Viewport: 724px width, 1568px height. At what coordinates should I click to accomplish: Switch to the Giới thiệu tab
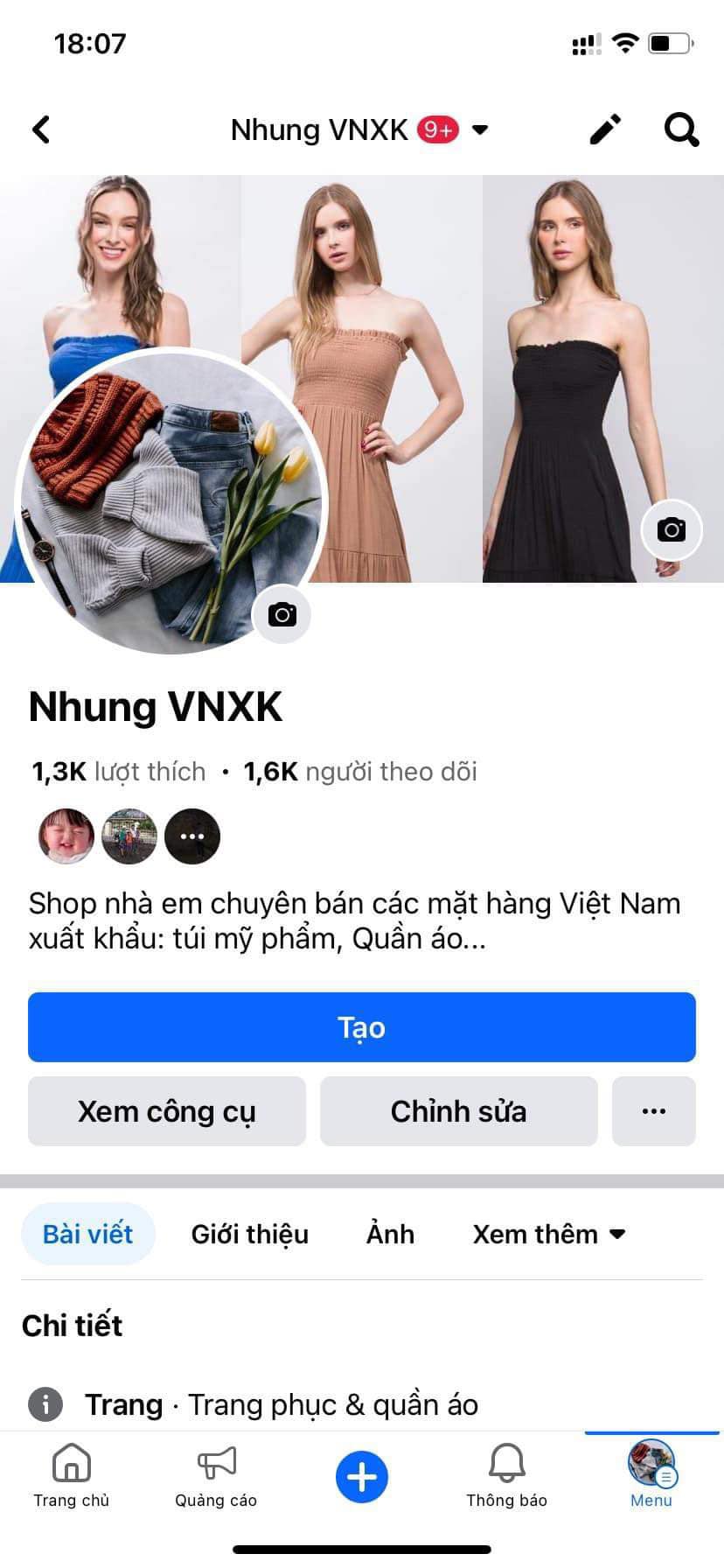pos(249,1234)
